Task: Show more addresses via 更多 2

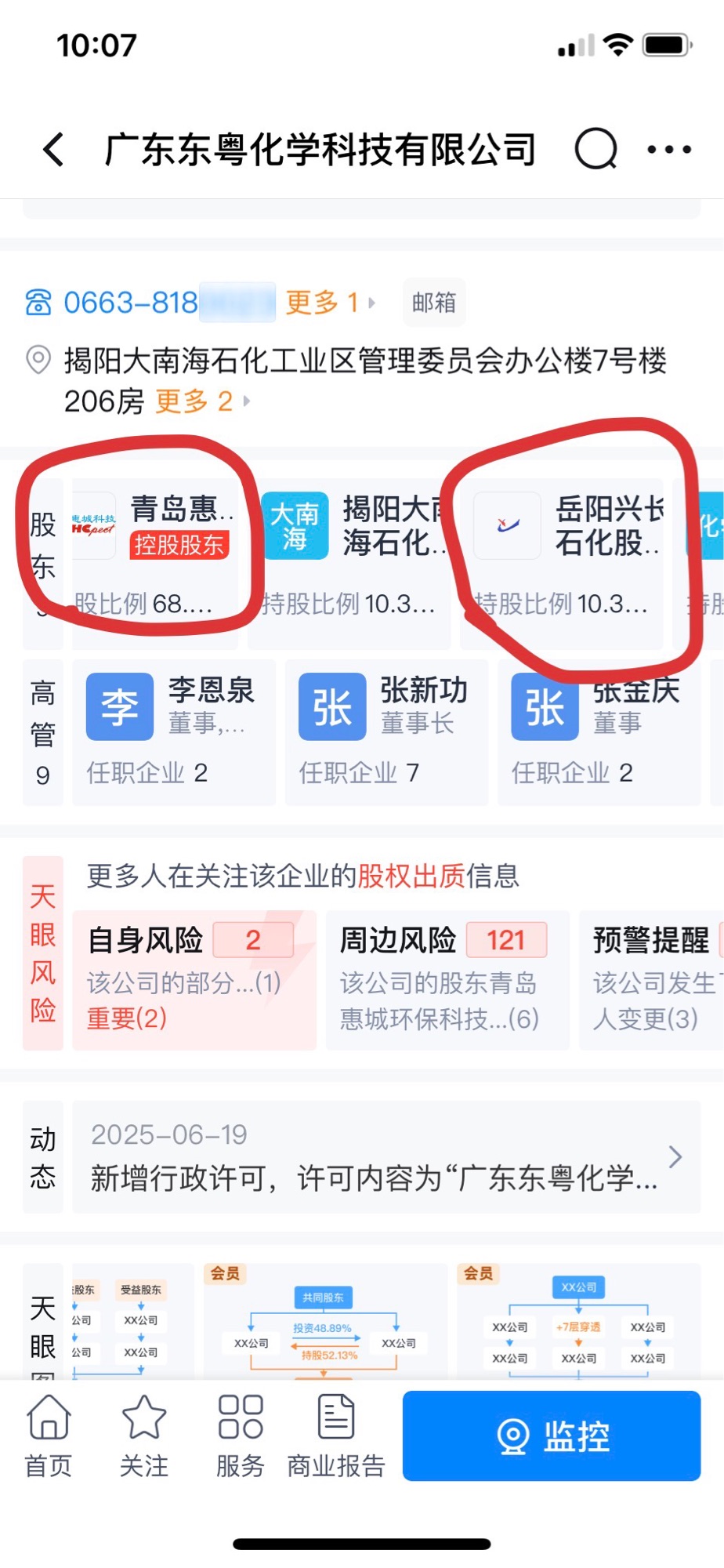Action: (x=202, y=401)
